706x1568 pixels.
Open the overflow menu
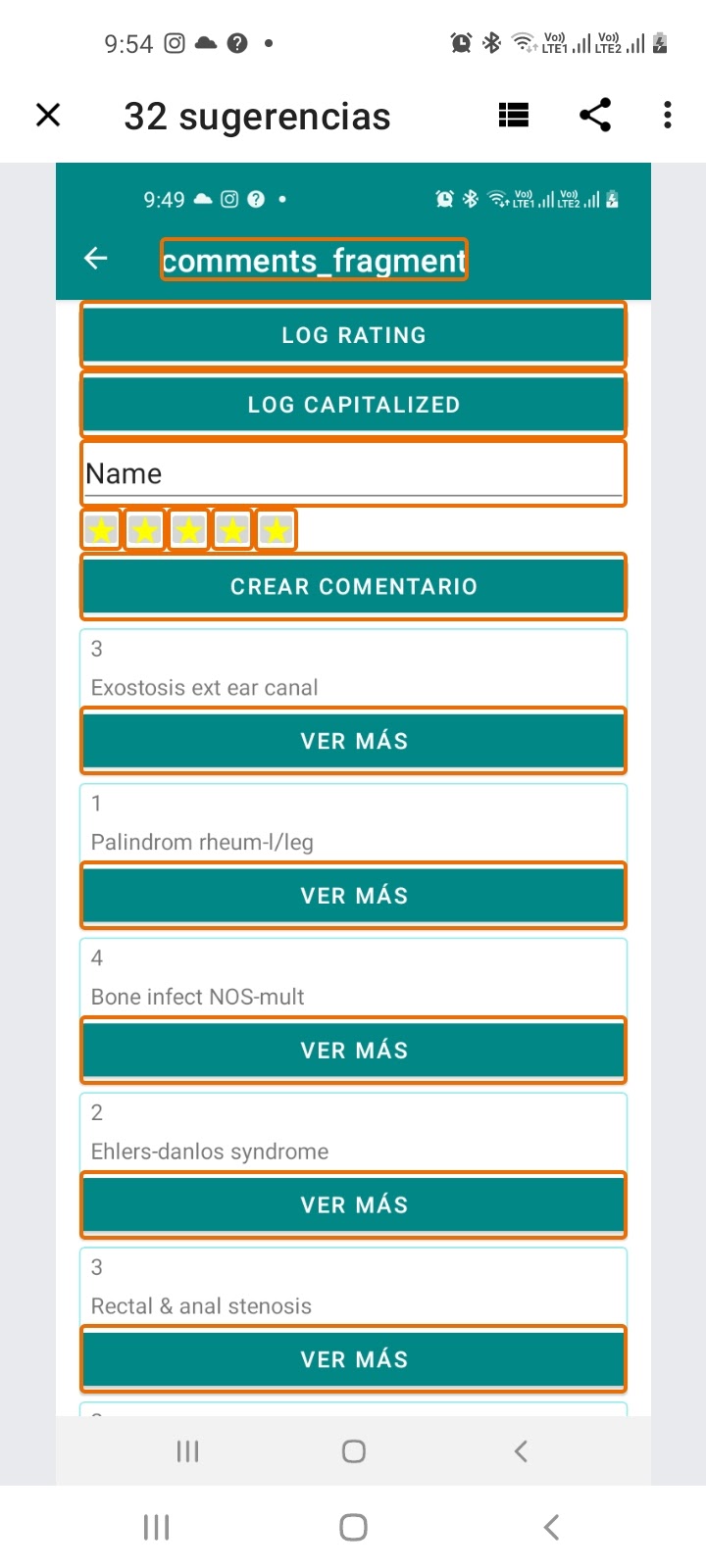[x=668, y=116]
